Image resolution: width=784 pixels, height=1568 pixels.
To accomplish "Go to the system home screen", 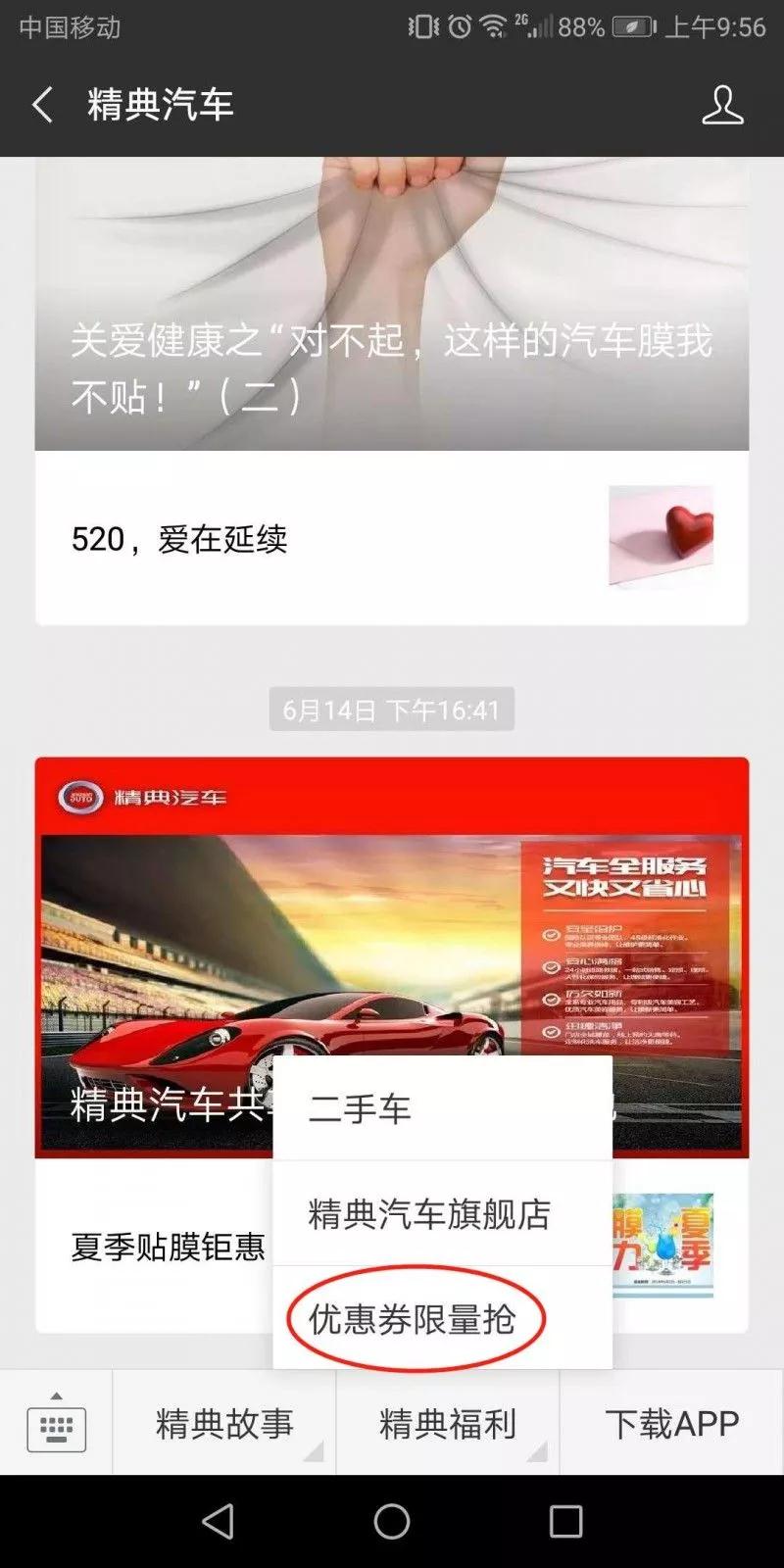I will tap(392, 1521).
